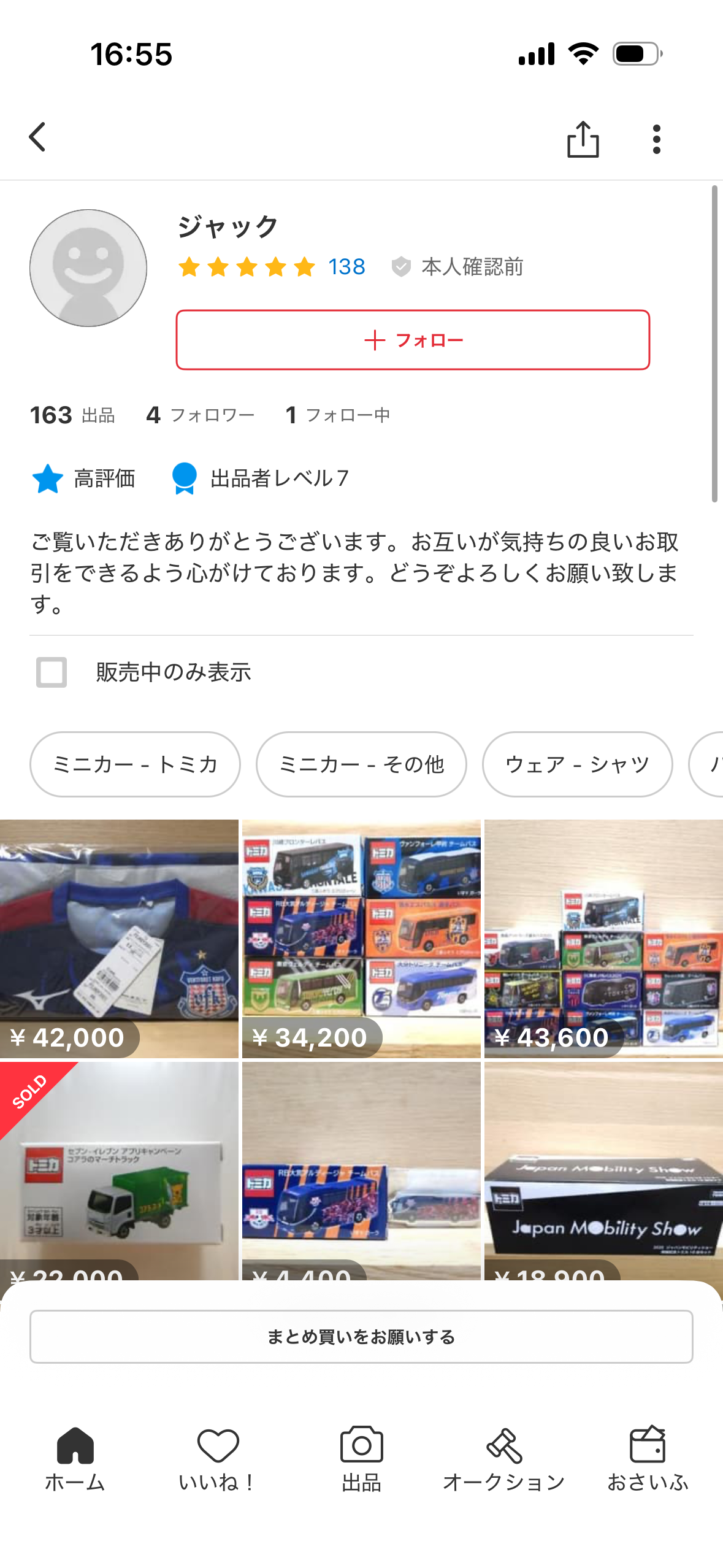This screenshot has width=723, height=1568.
Task: View the フォロー中 following list
Action: 338,415
